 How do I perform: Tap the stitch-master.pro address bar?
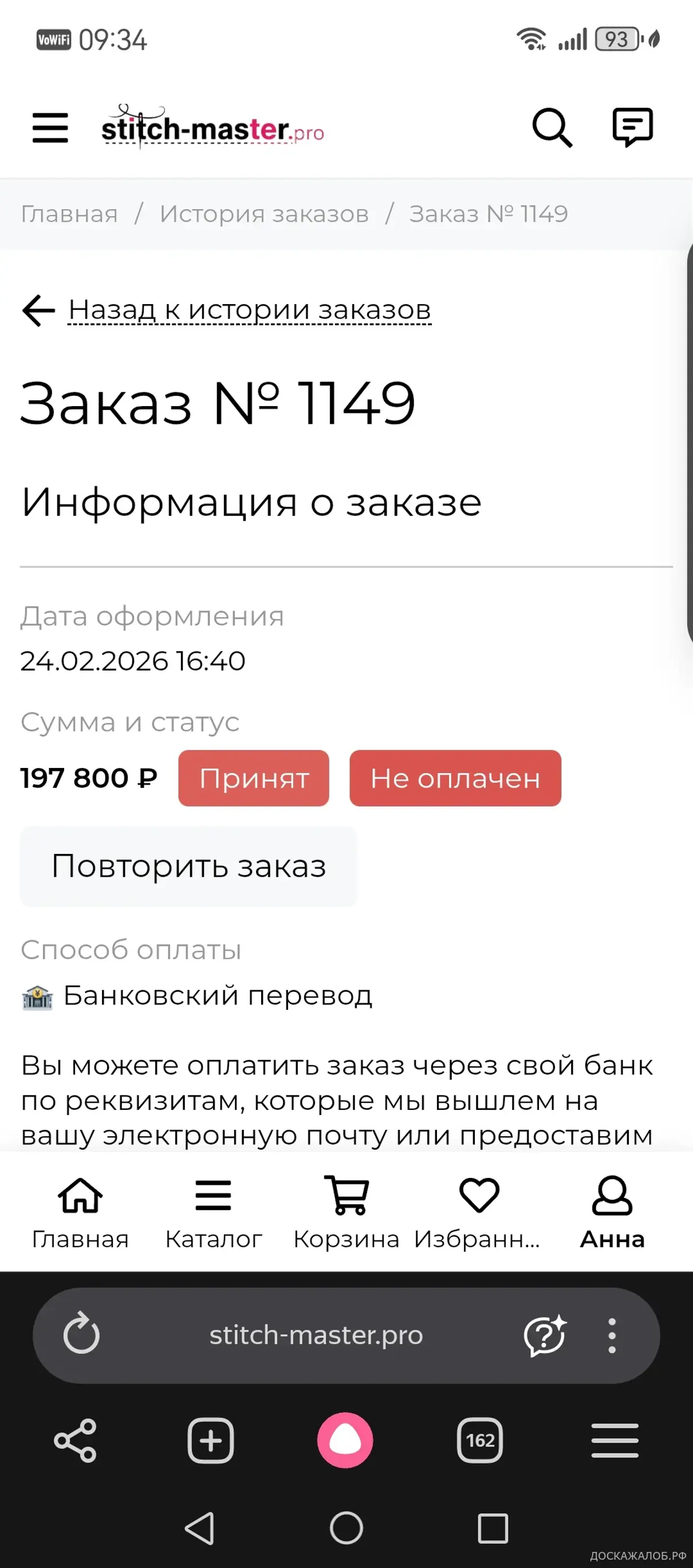(x=316, y=1335)
